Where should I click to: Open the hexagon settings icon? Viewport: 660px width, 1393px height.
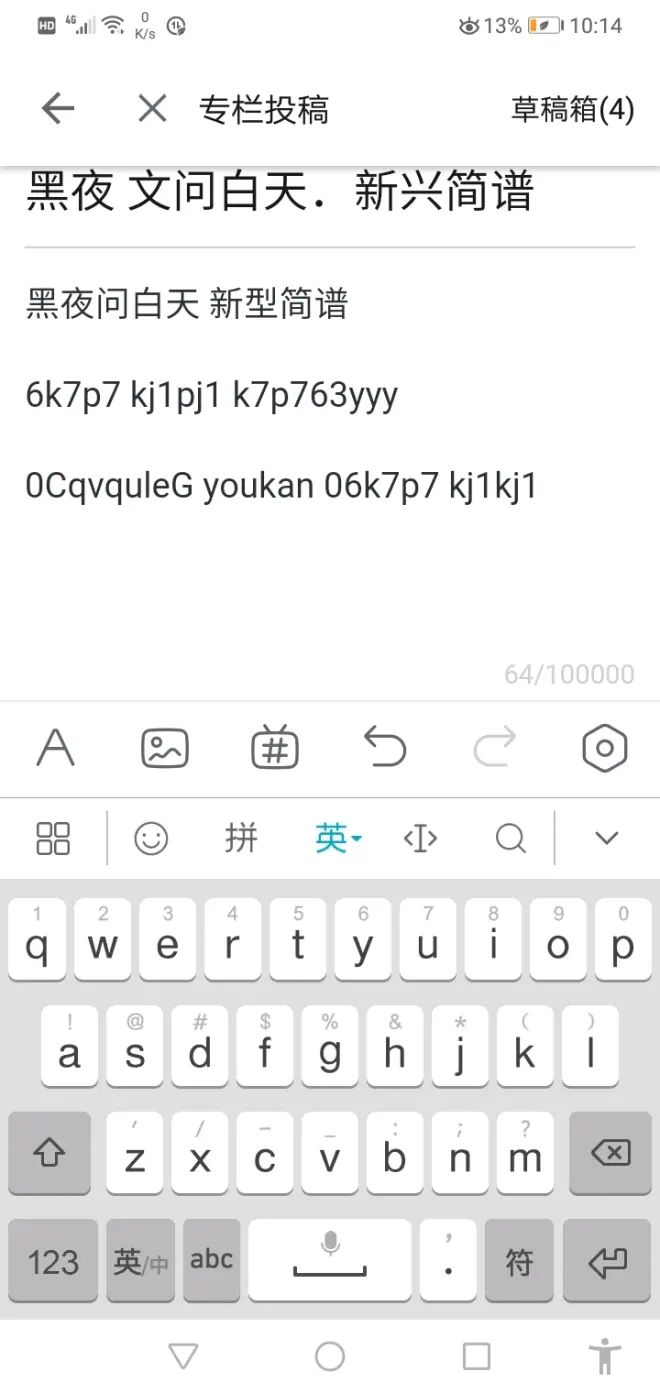604,747
